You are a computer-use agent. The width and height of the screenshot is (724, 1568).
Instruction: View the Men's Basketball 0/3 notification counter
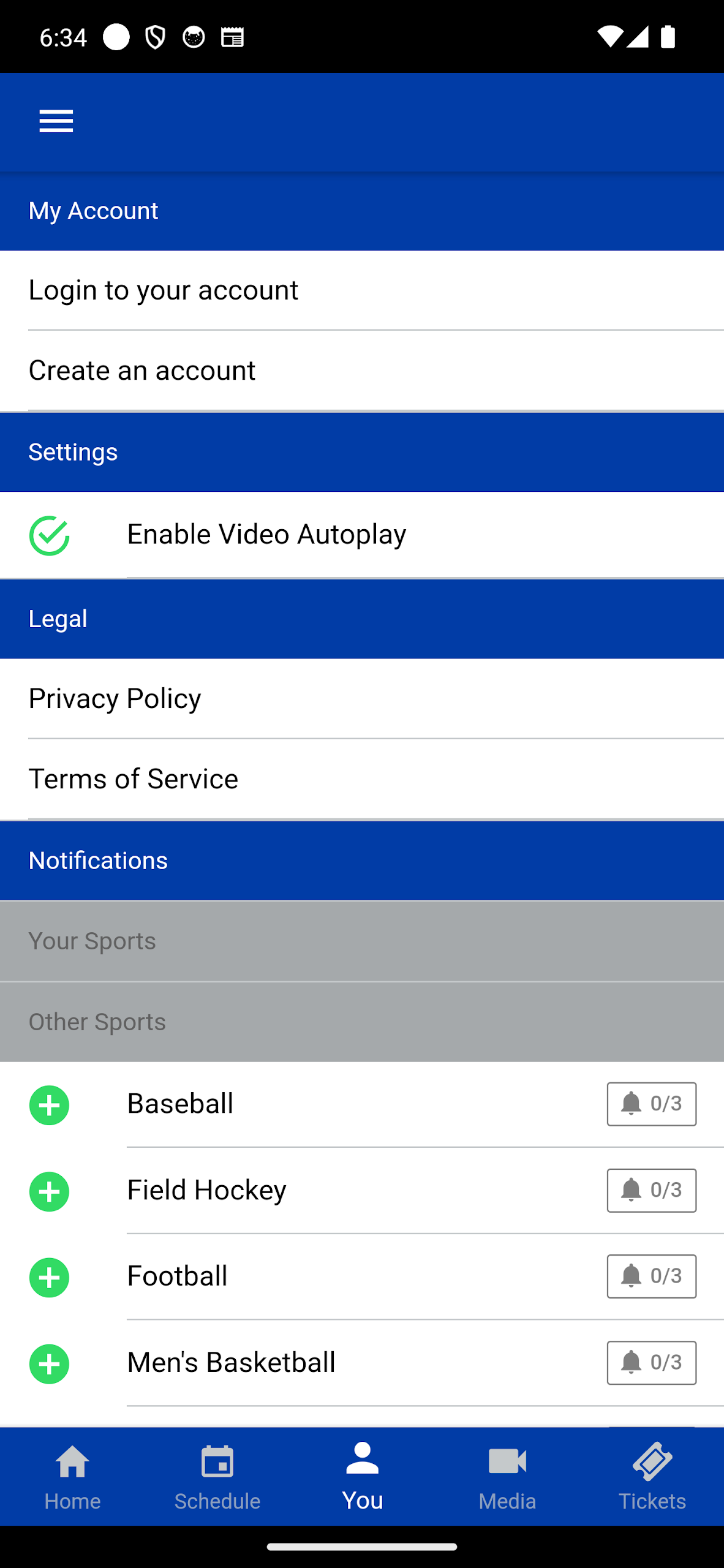[x=651, y=1363]
